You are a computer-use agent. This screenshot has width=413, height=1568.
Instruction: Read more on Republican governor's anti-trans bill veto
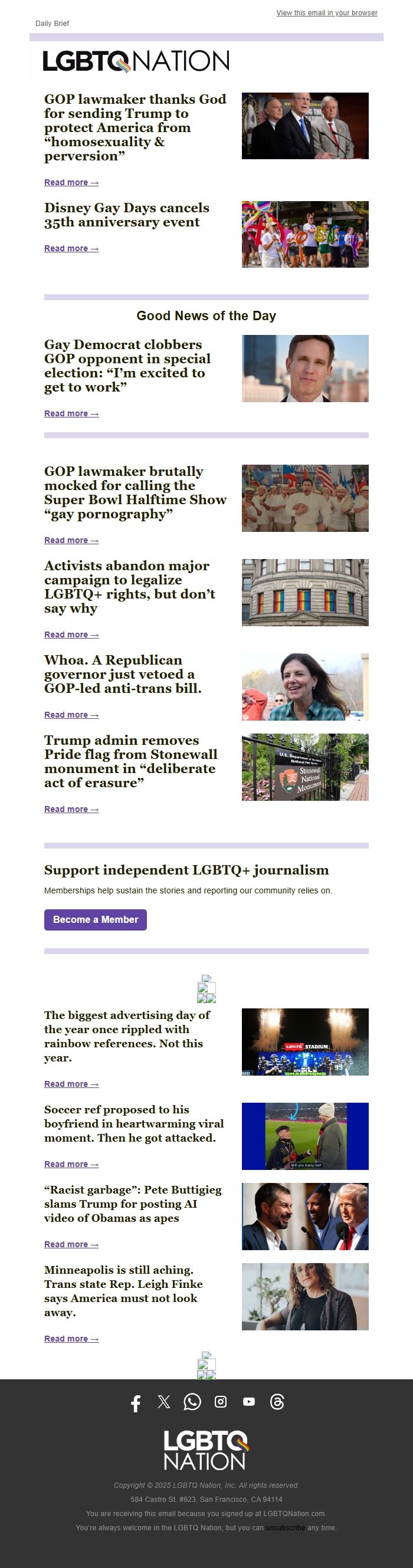(x=71, y=715)
